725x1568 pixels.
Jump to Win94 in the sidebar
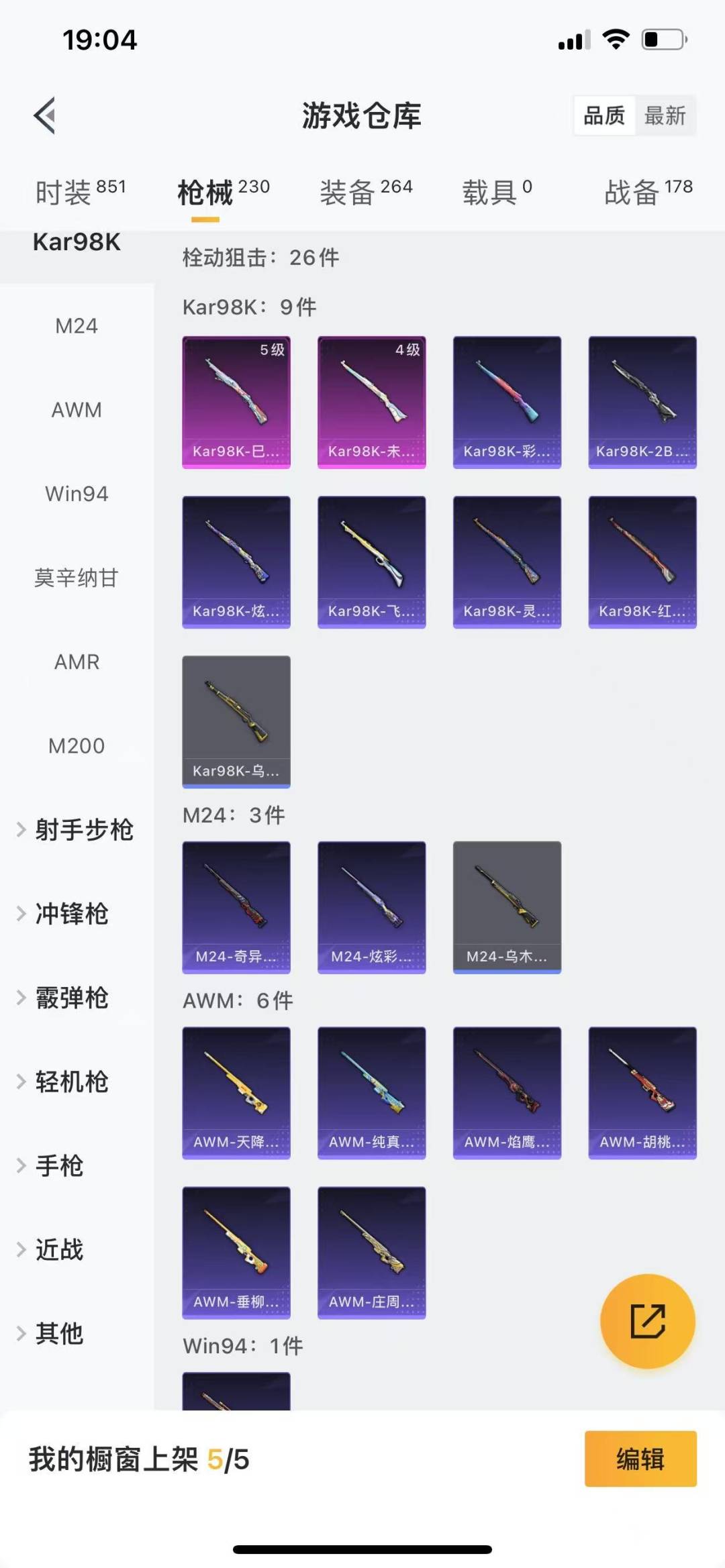[77, 494]
